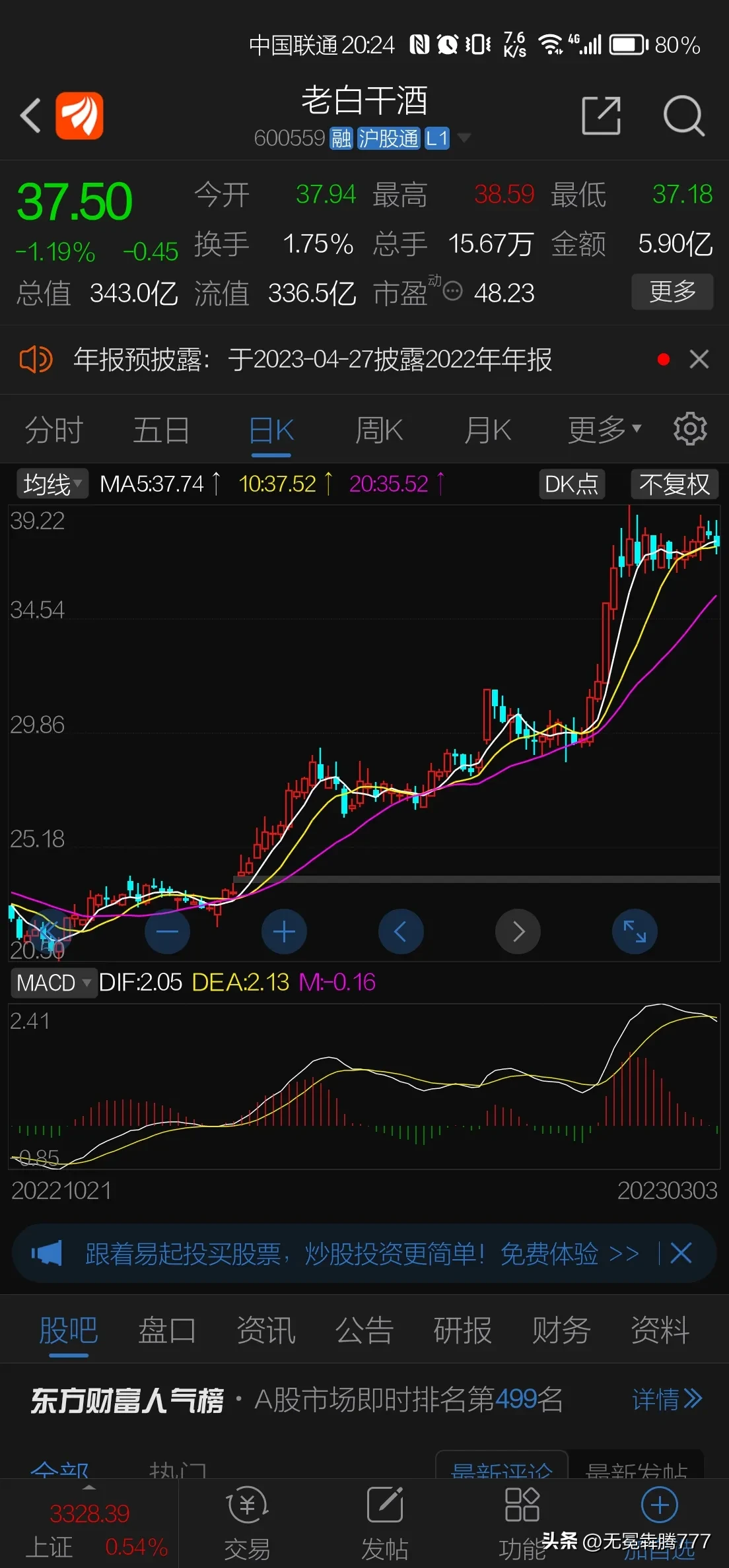Dismiss the 年报预披露 notice
Viewport: 729px width, 1568px height.
699,360
